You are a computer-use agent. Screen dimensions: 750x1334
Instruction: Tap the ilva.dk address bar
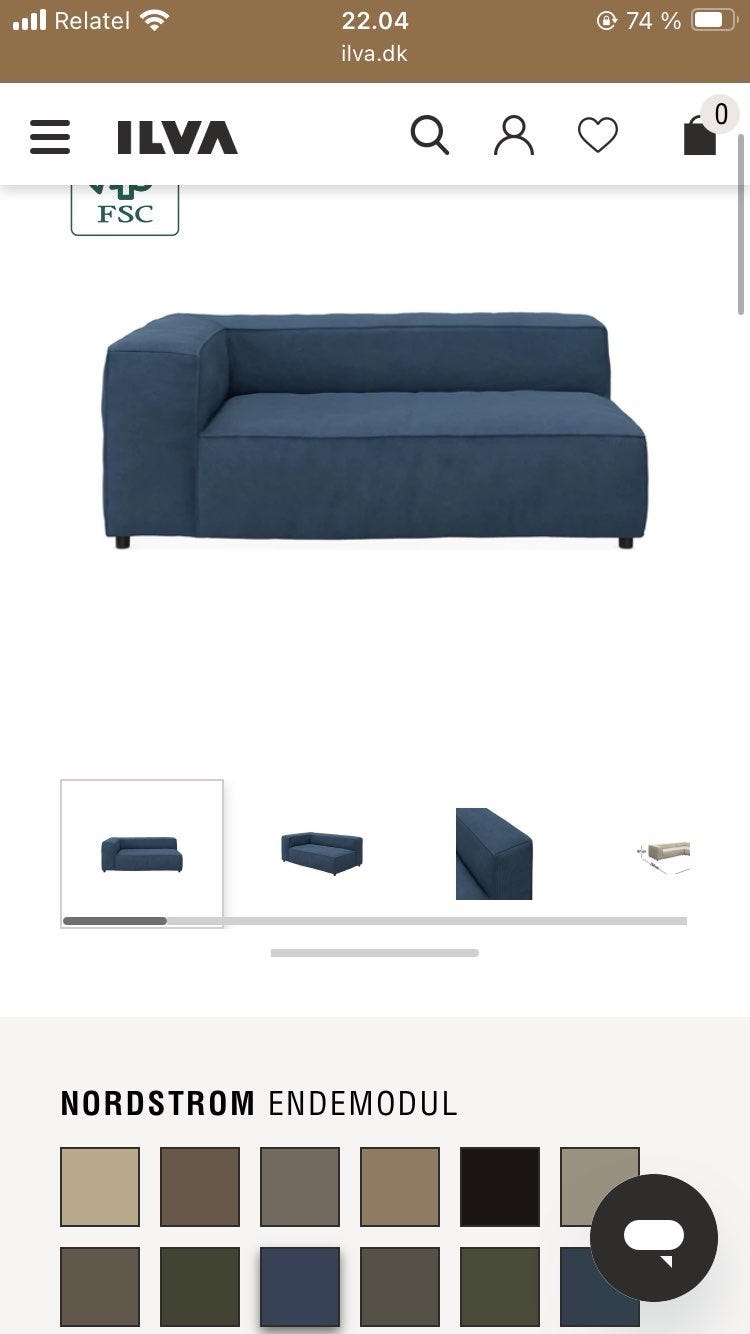click(375, 54)
